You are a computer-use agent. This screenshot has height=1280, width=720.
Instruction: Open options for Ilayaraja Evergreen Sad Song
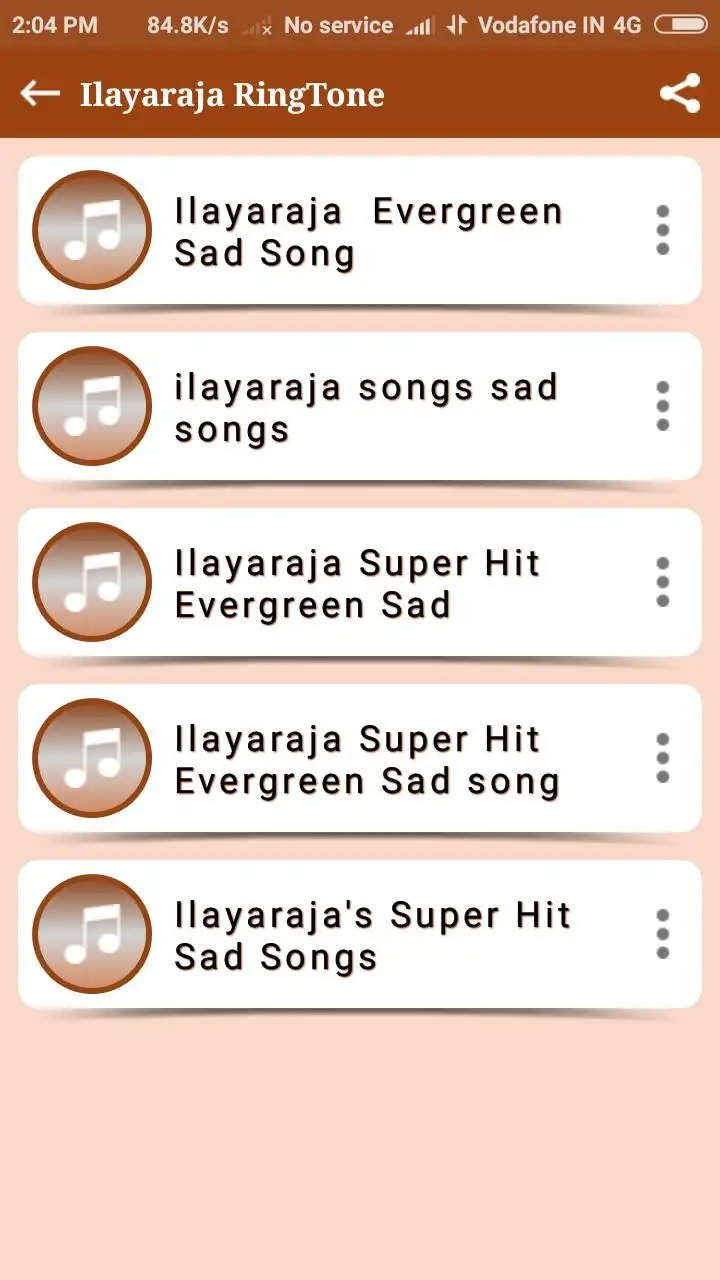pyautogui.click(x=662, y=230)
